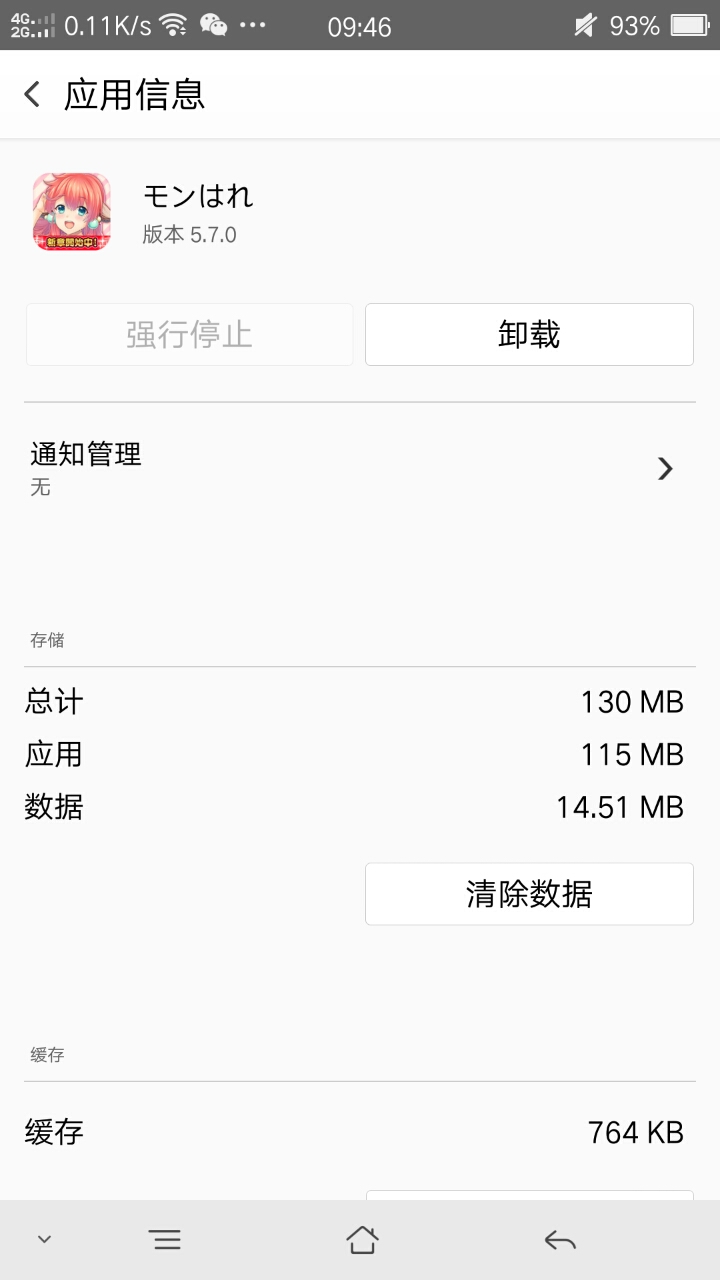Tap the 卸载 button to uninstall

[529, 335]
